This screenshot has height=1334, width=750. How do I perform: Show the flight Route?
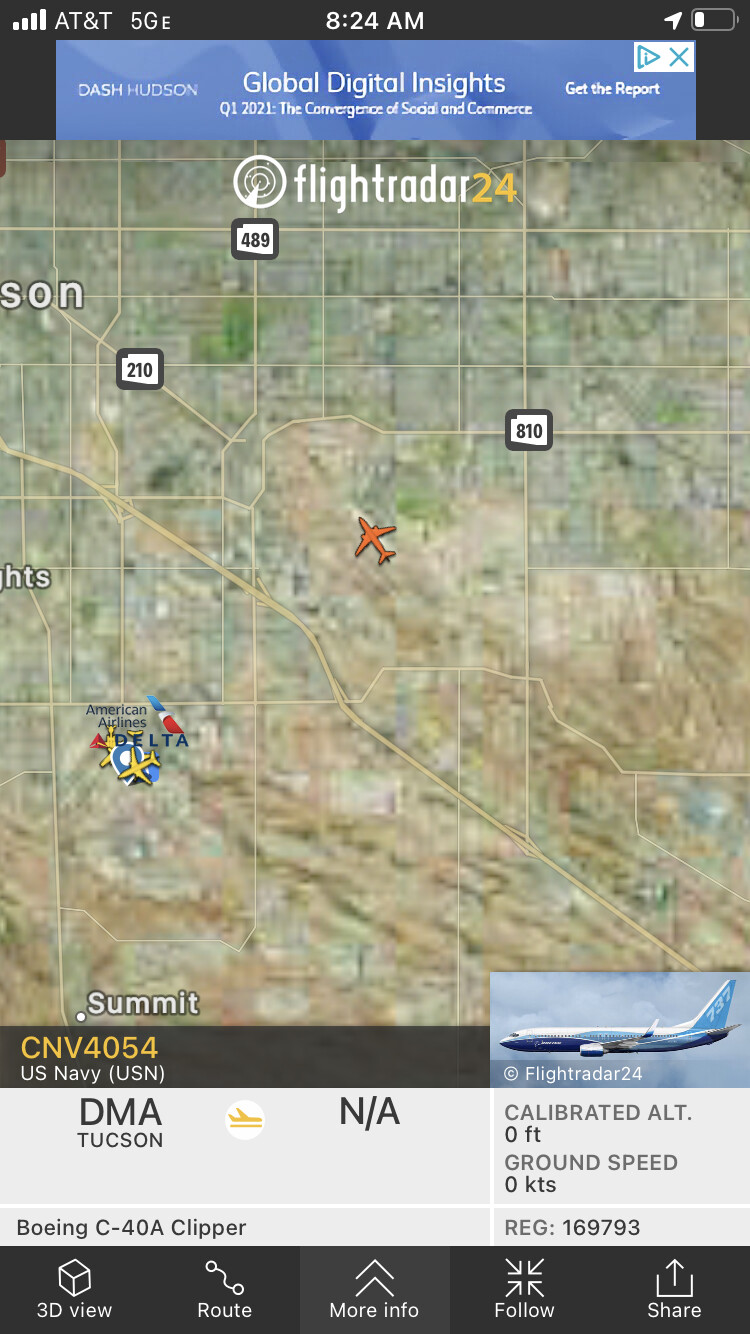[x=225, y=1290]
